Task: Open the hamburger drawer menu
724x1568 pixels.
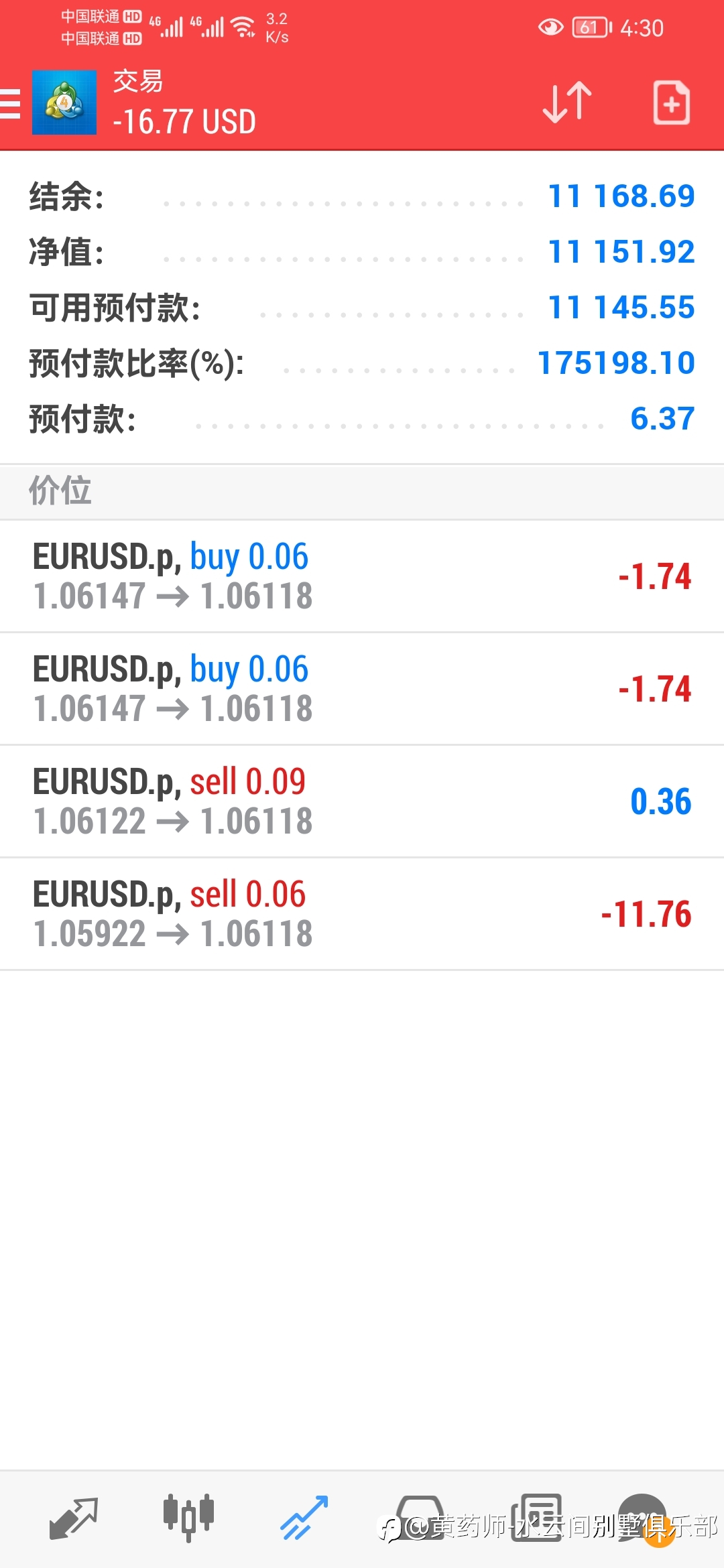Action: click(10, 103)
